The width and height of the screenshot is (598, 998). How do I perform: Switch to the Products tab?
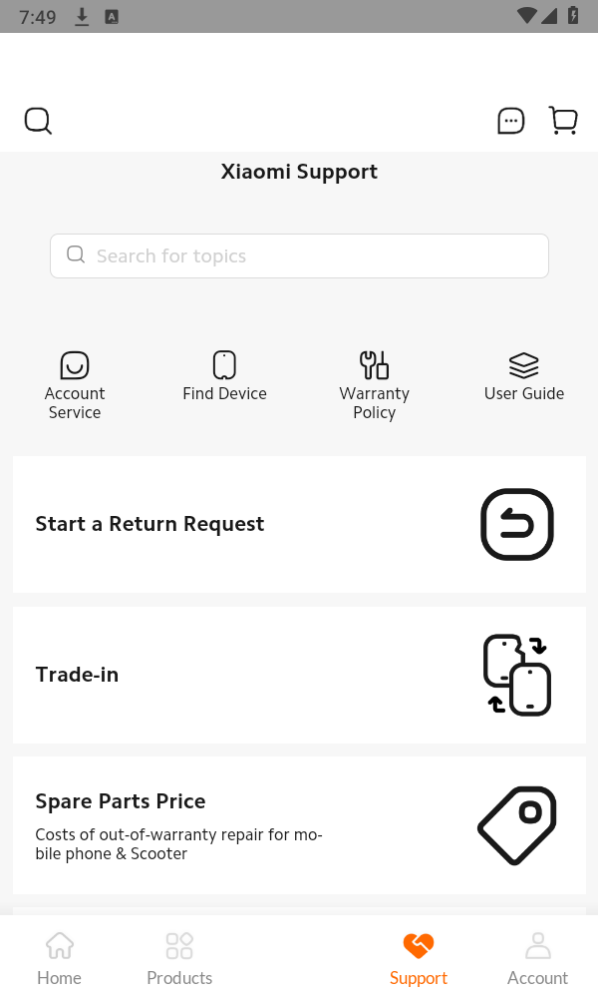[x=179, y=959]
